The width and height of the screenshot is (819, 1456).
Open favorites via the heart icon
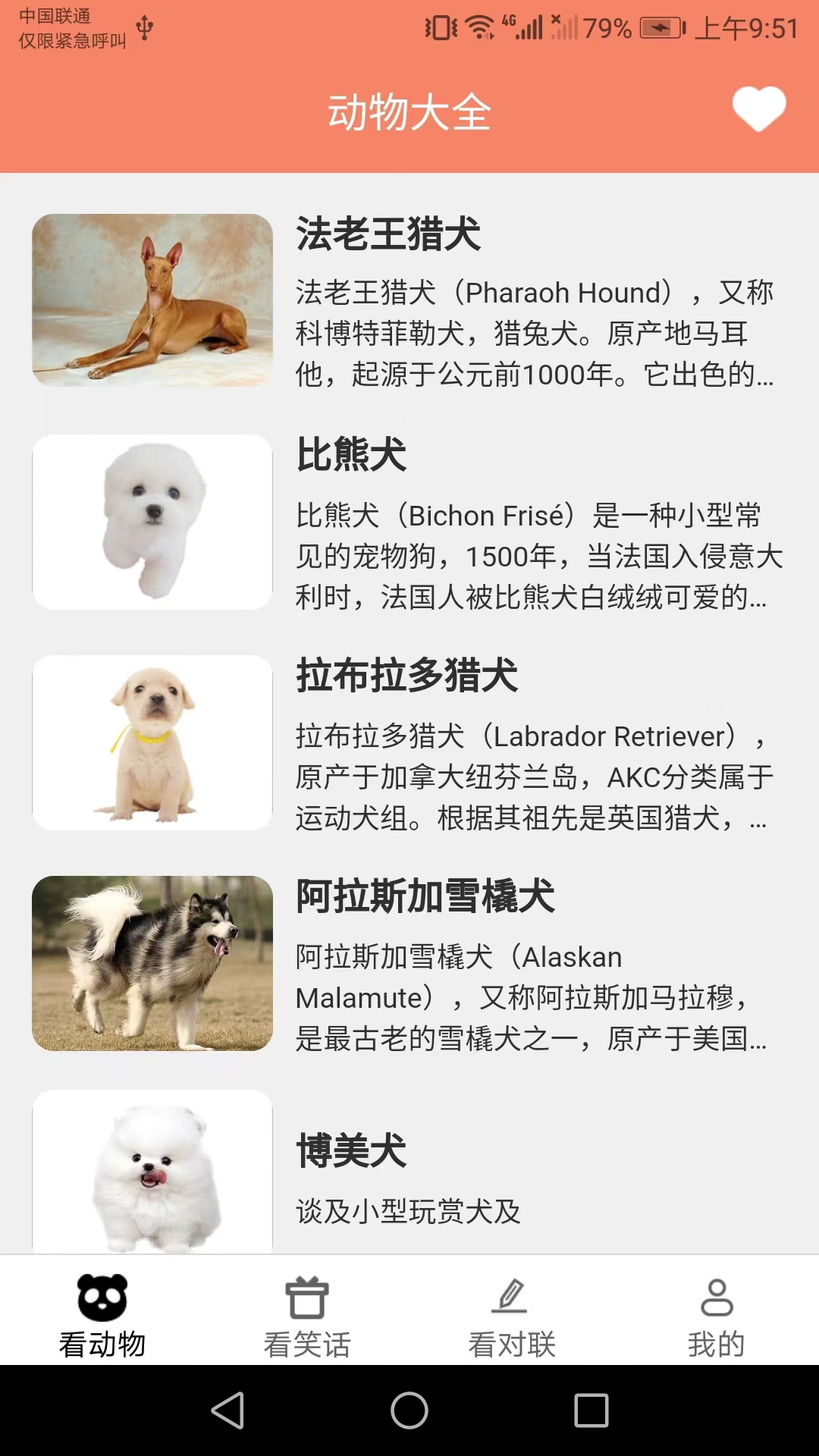[759, 110]
